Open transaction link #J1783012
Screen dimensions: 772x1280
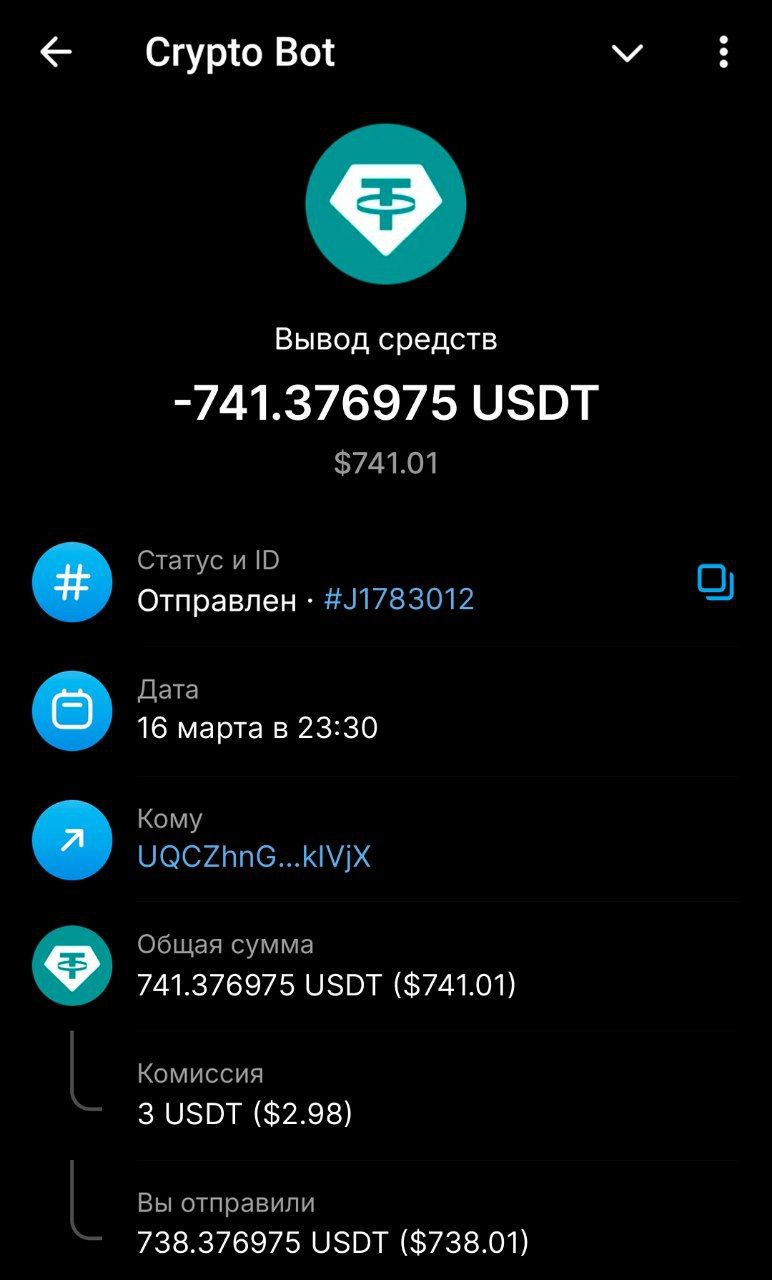pos(399,600)
